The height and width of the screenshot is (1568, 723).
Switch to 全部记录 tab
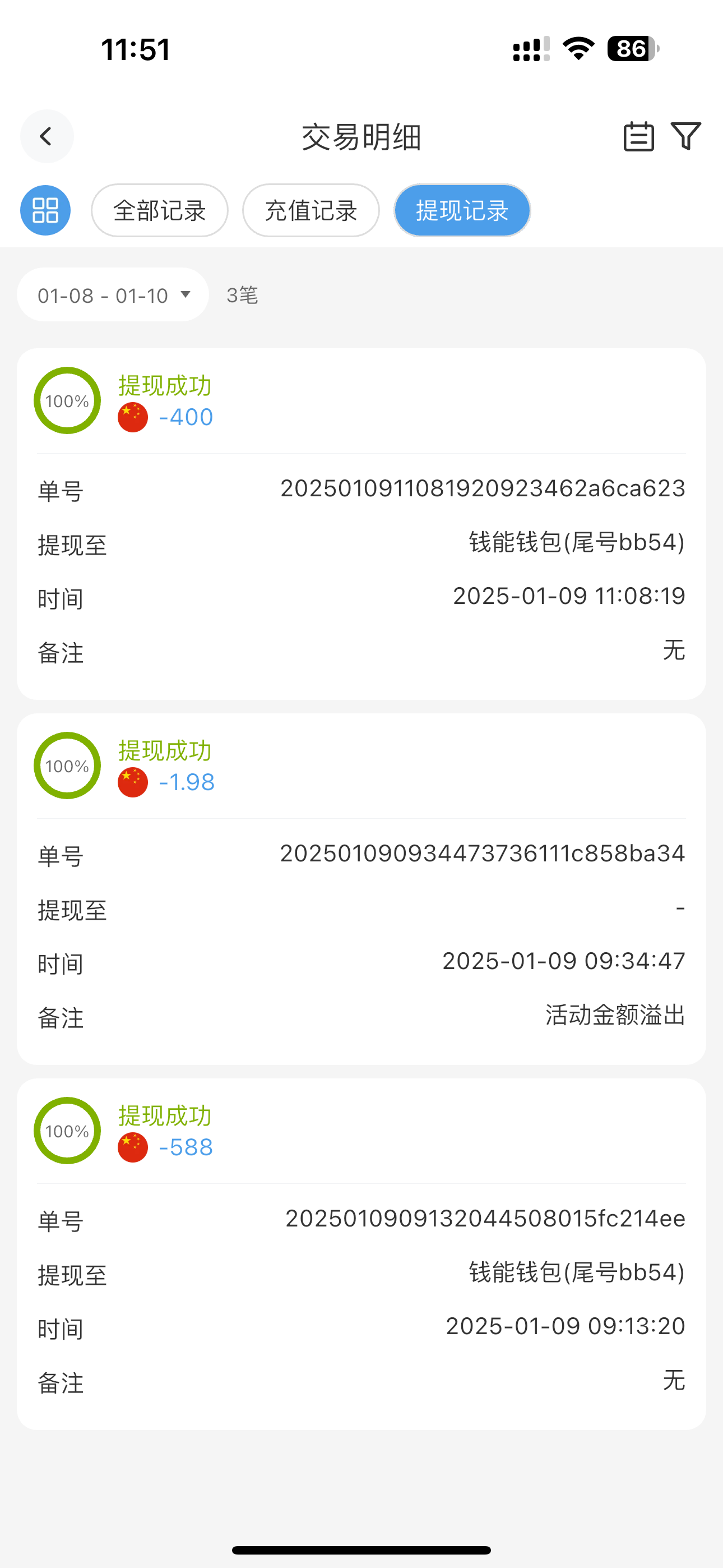159,211
